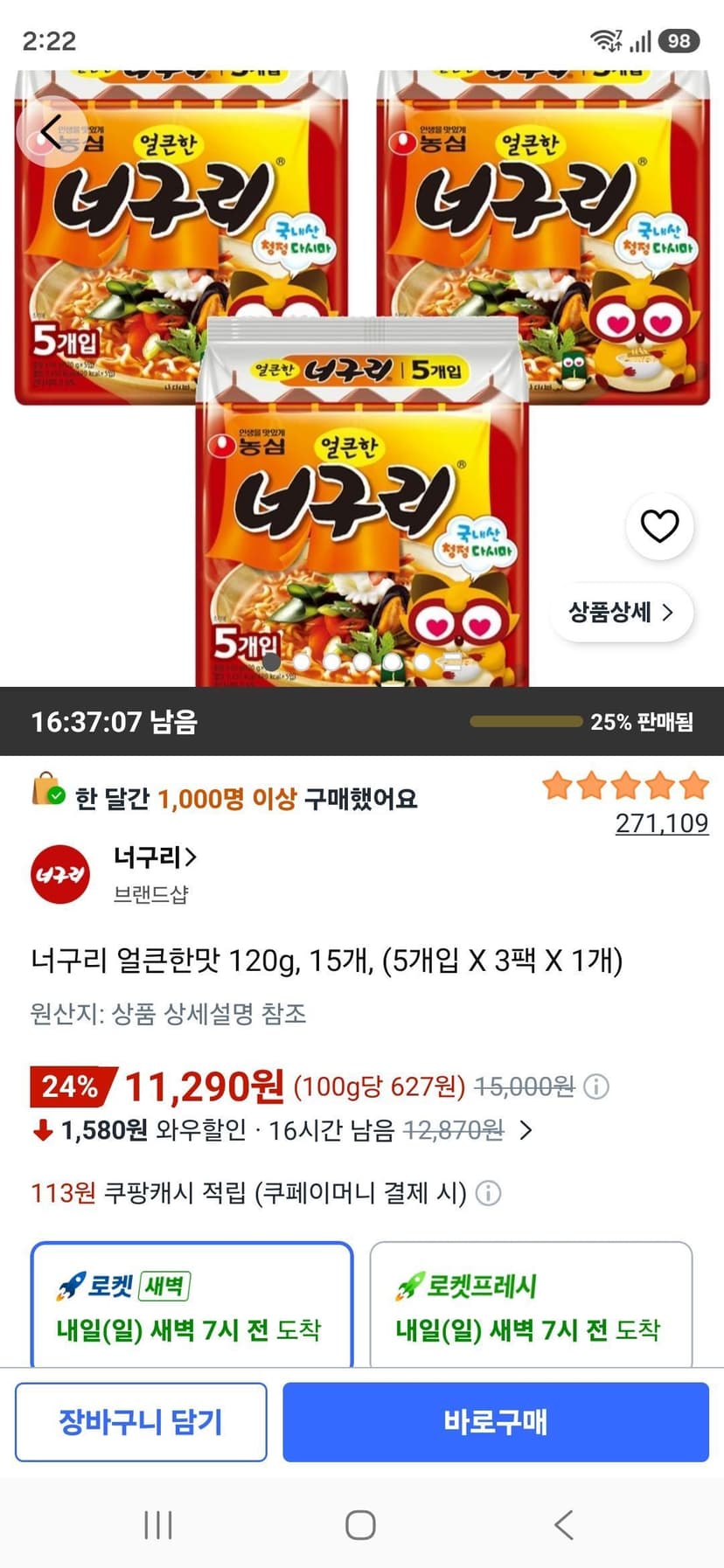This screenshot has height=1568, width=724.
Task: Buy now with 바로구매
Action: coord(496,1422)
